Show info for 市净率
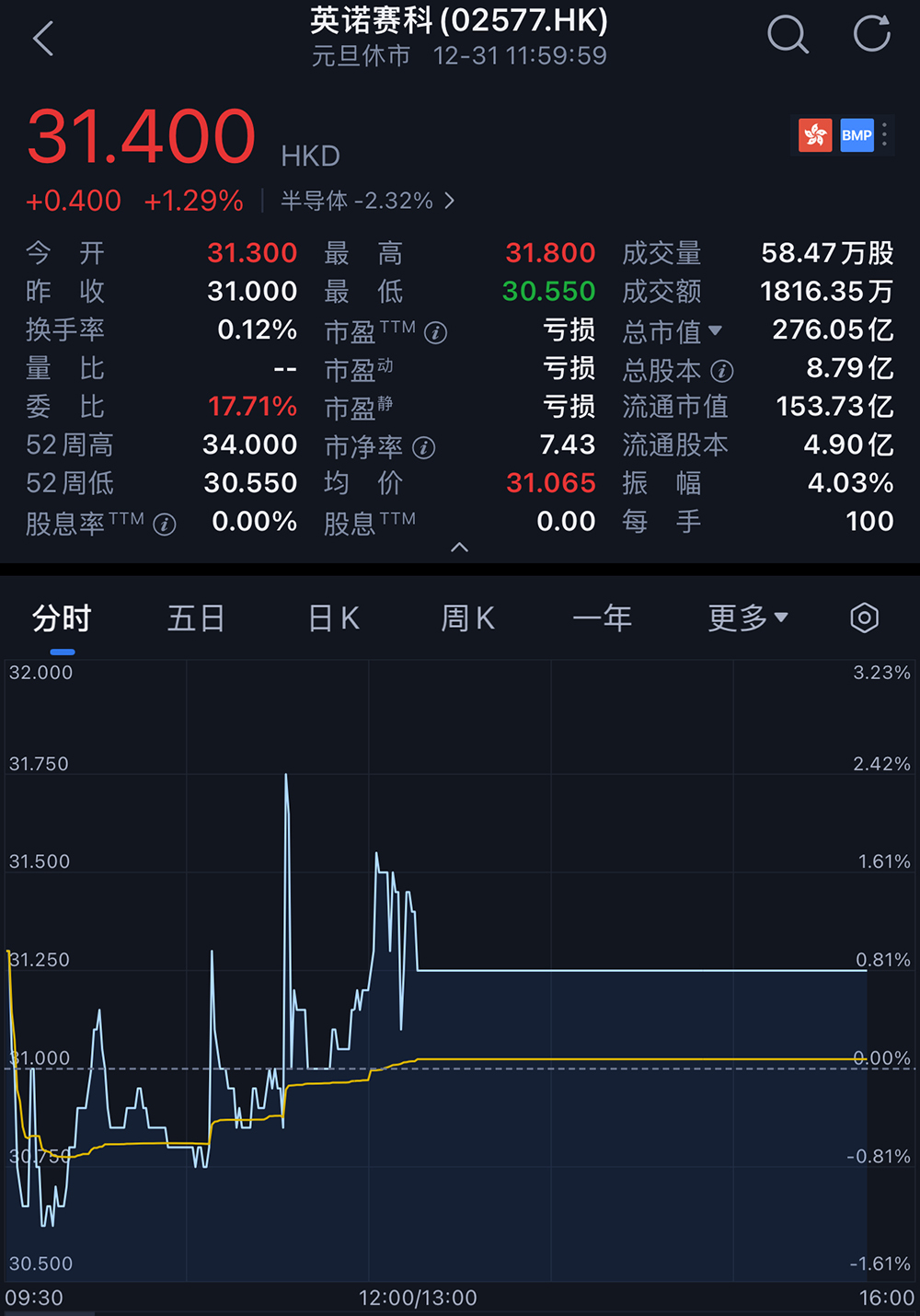 pyautogui.click(x=424, y=447)
